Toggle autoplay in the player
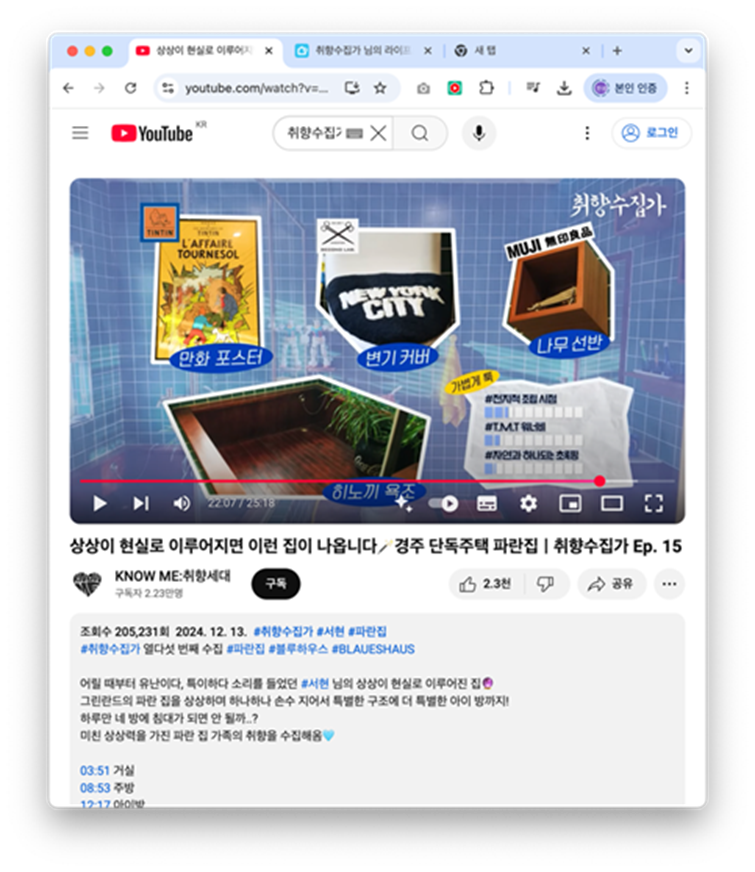The width and height of the screenshot is (755, 872). (x=443, y=504)
